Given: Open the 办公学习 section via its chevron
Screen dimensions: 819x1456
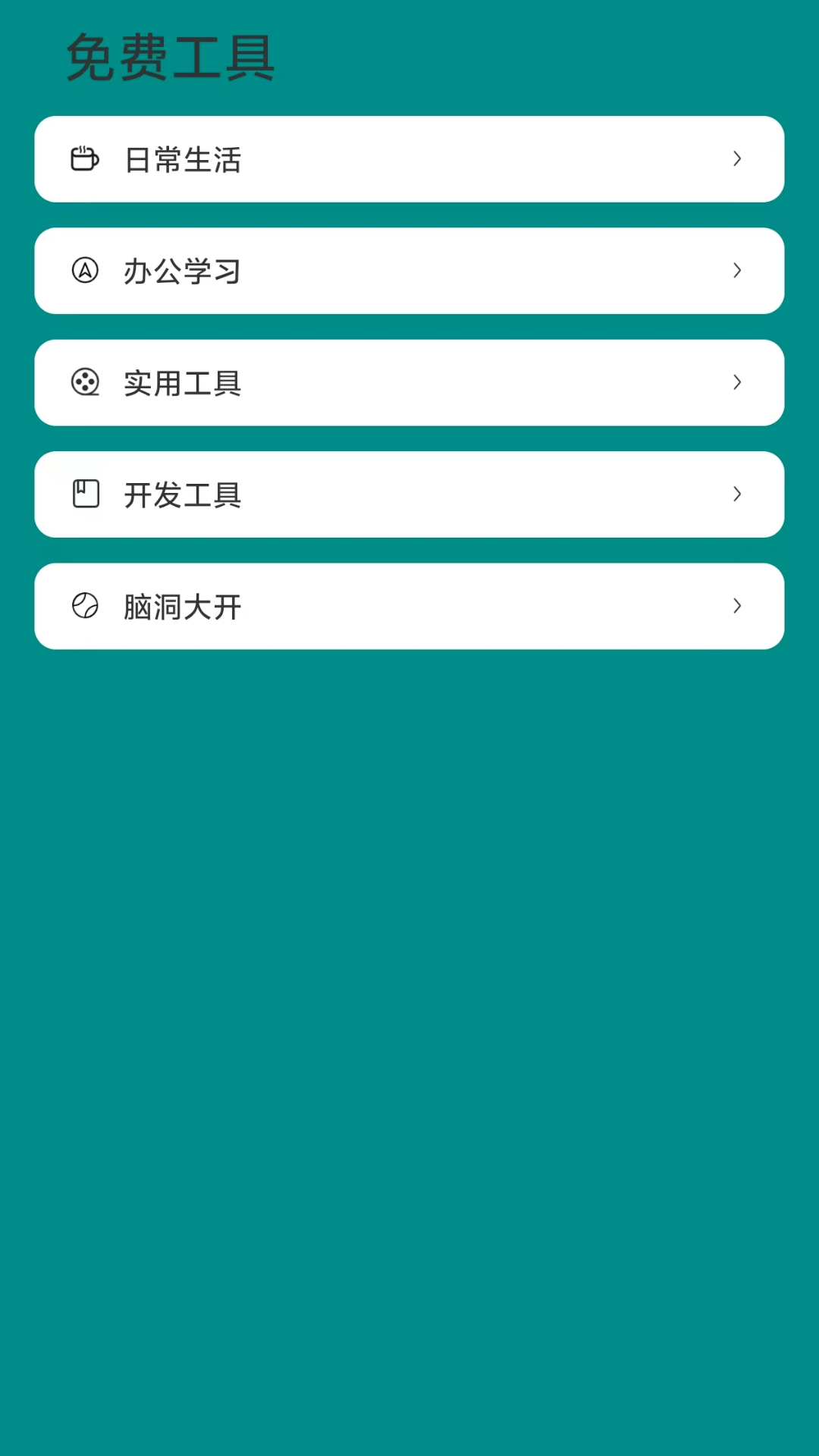Looking at the screenshot, I should point(736,271).
